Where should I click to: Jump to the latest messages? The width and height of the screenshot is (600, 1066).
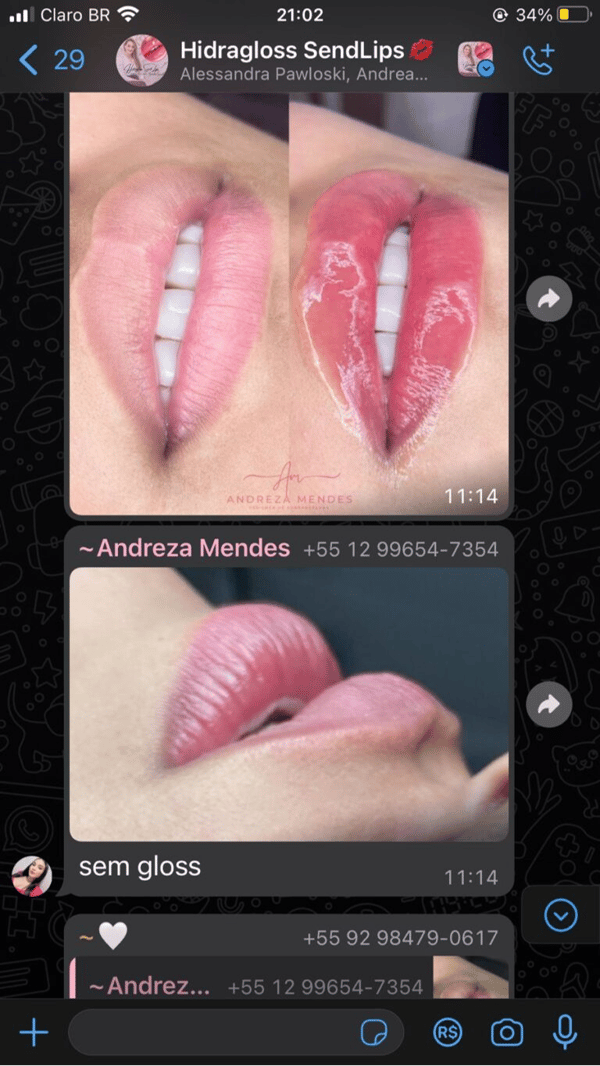561,915
